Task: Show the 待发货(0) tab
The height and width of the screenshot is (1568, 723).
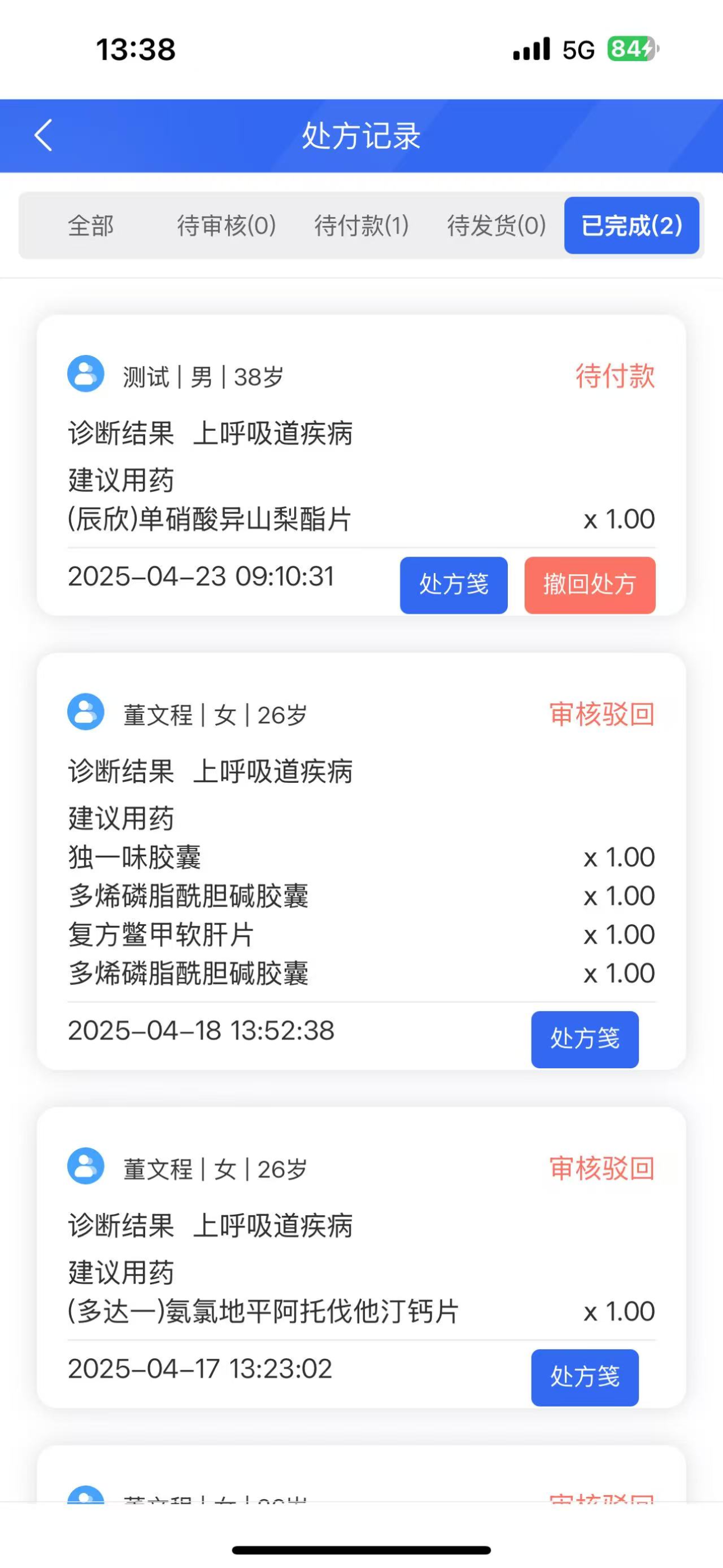Action: (x=497, y=226)
